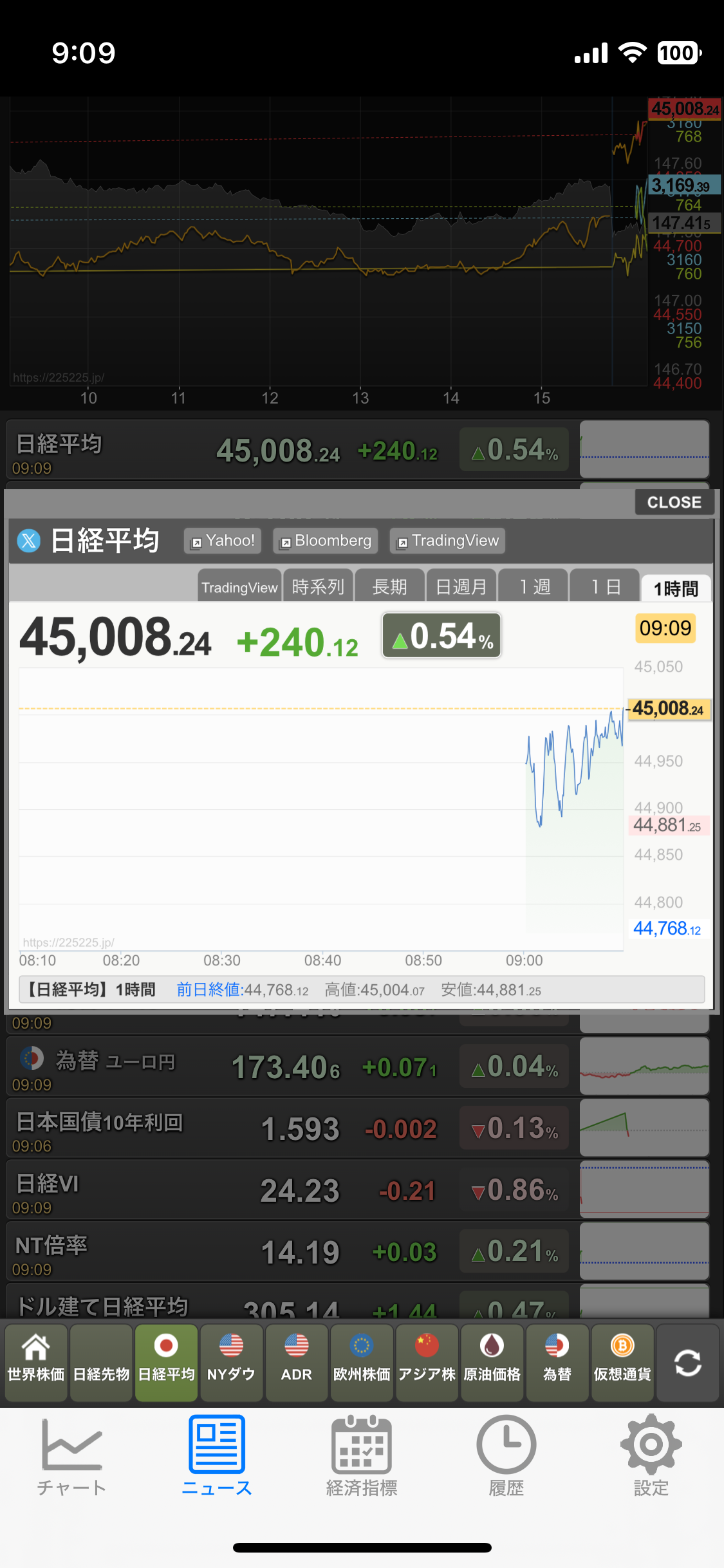Close the 日経平均 chart popup
724x1568 pixels.
674,502
